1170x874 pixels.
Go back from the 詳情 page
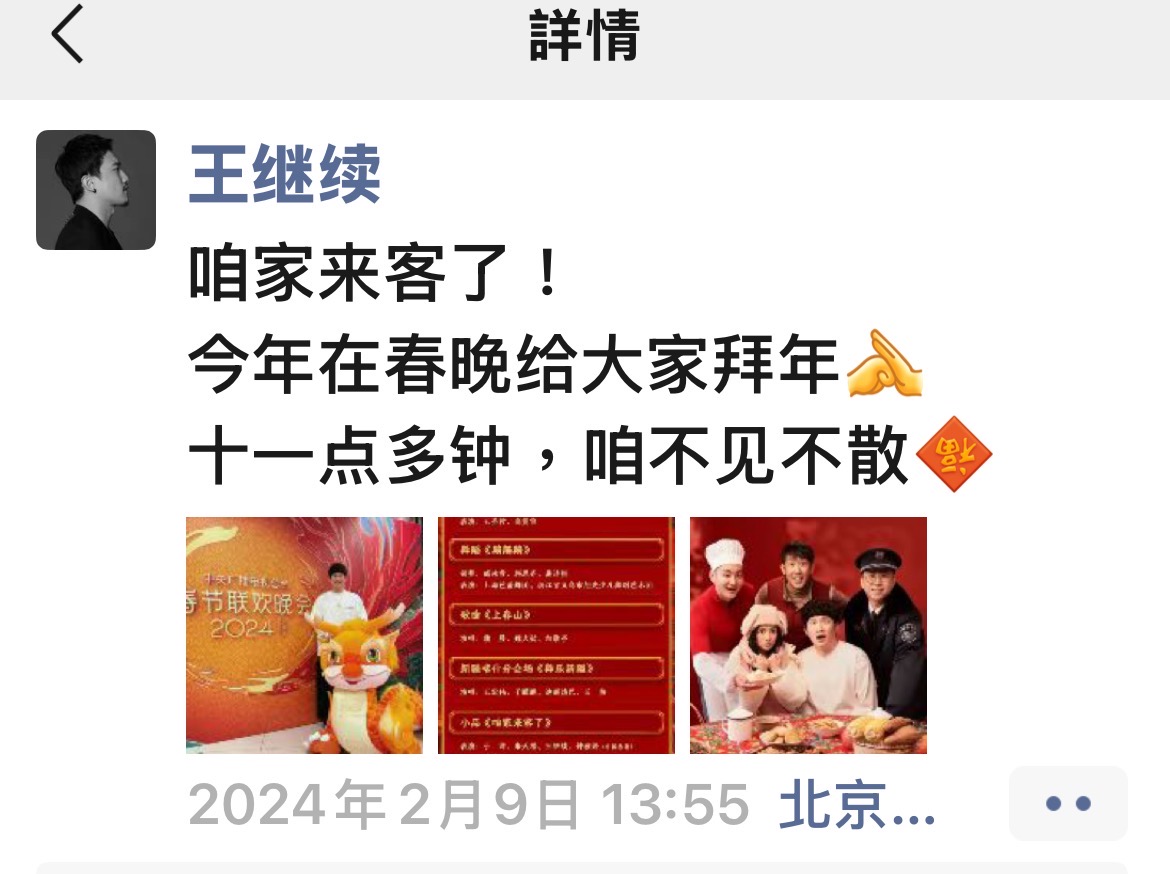tap(67, 35)
